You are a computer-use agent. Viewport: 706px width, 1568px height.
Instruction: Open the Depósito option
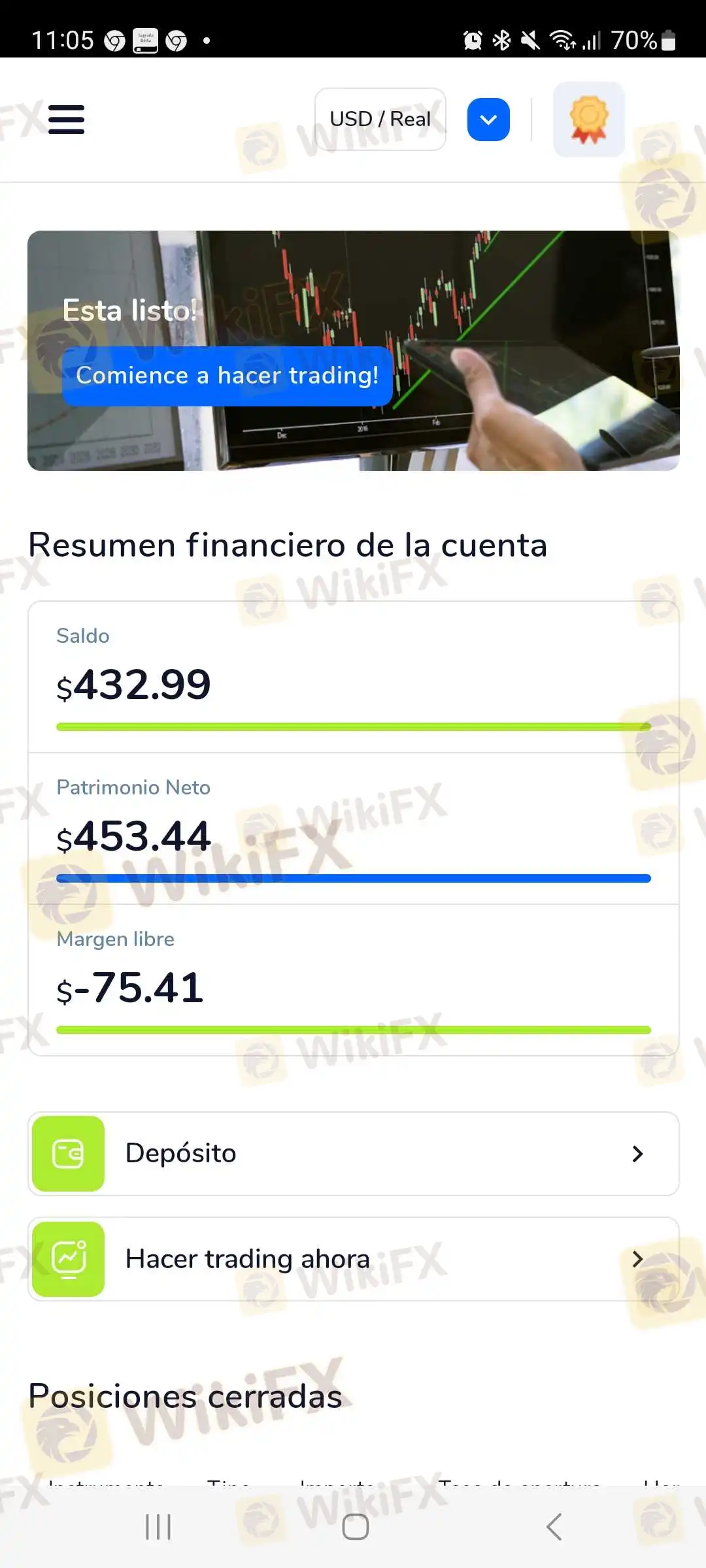(353, 1154)
